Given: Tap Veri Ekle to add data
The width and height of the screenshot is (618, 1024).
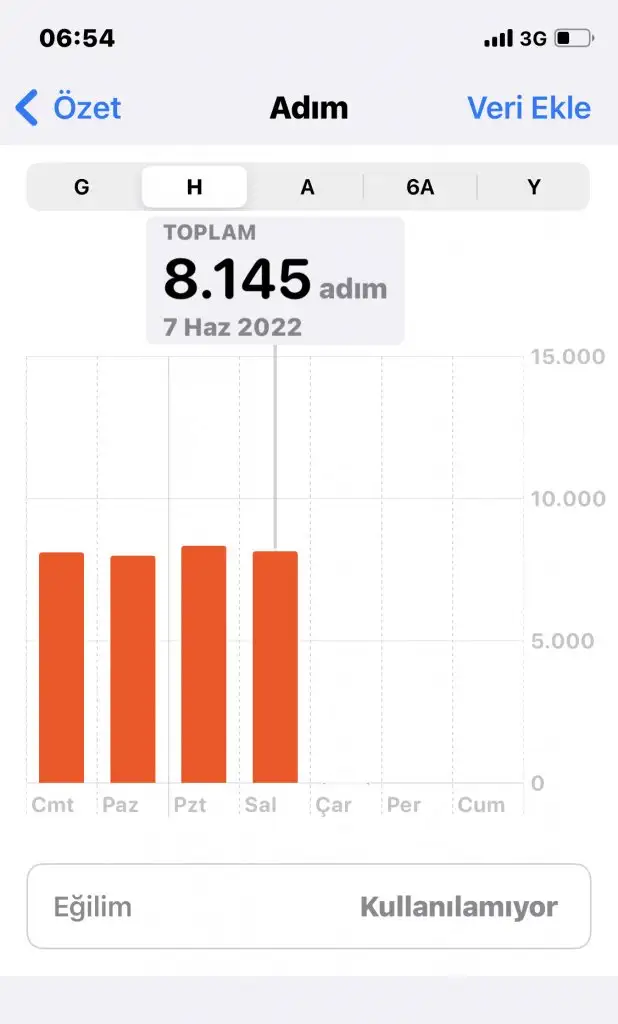Looking at the screenshot, I should coord(529,108).
